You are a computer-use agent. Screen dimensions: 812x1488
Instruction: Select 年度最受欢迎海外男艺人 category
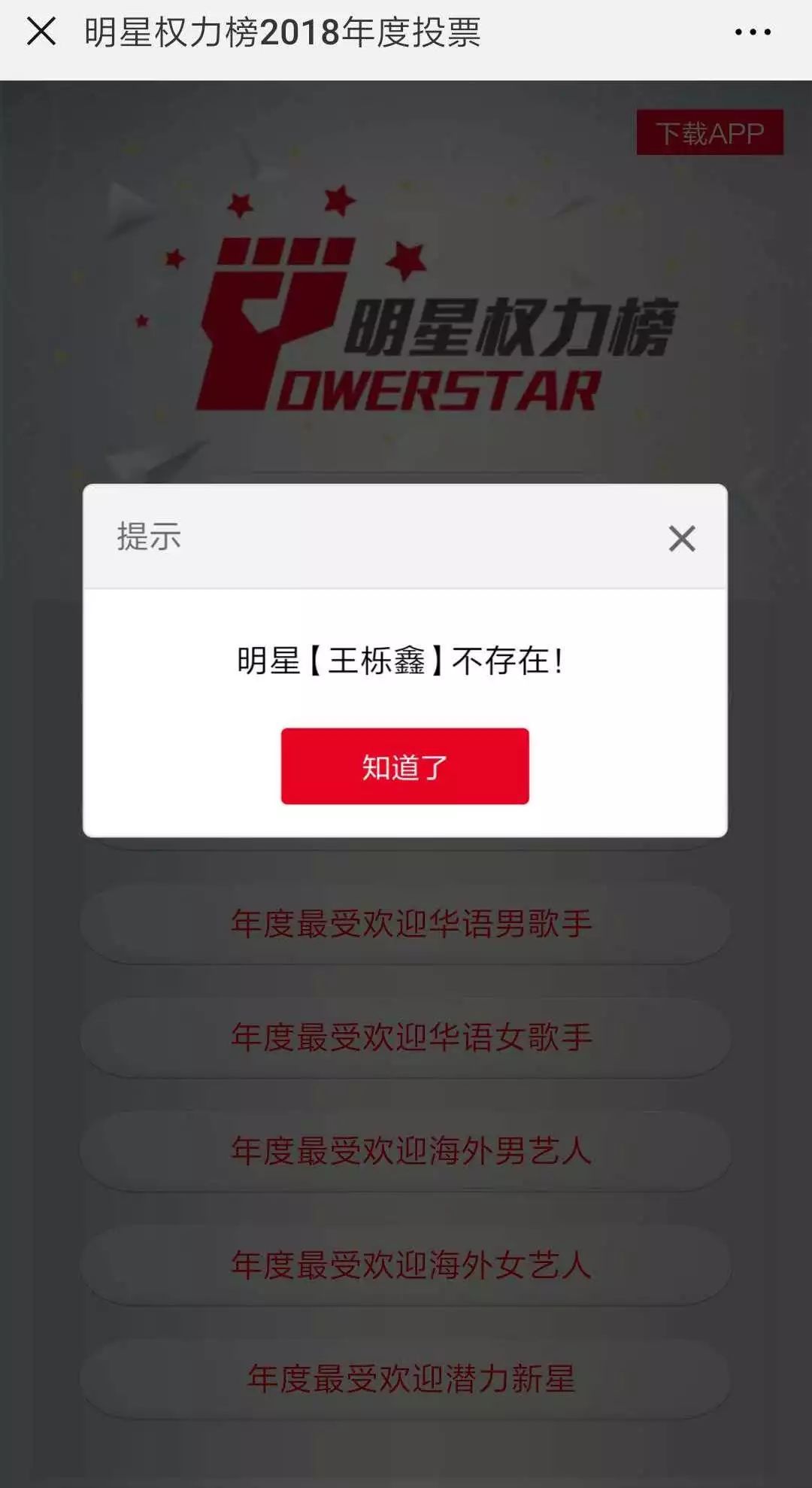point(406,1151)
